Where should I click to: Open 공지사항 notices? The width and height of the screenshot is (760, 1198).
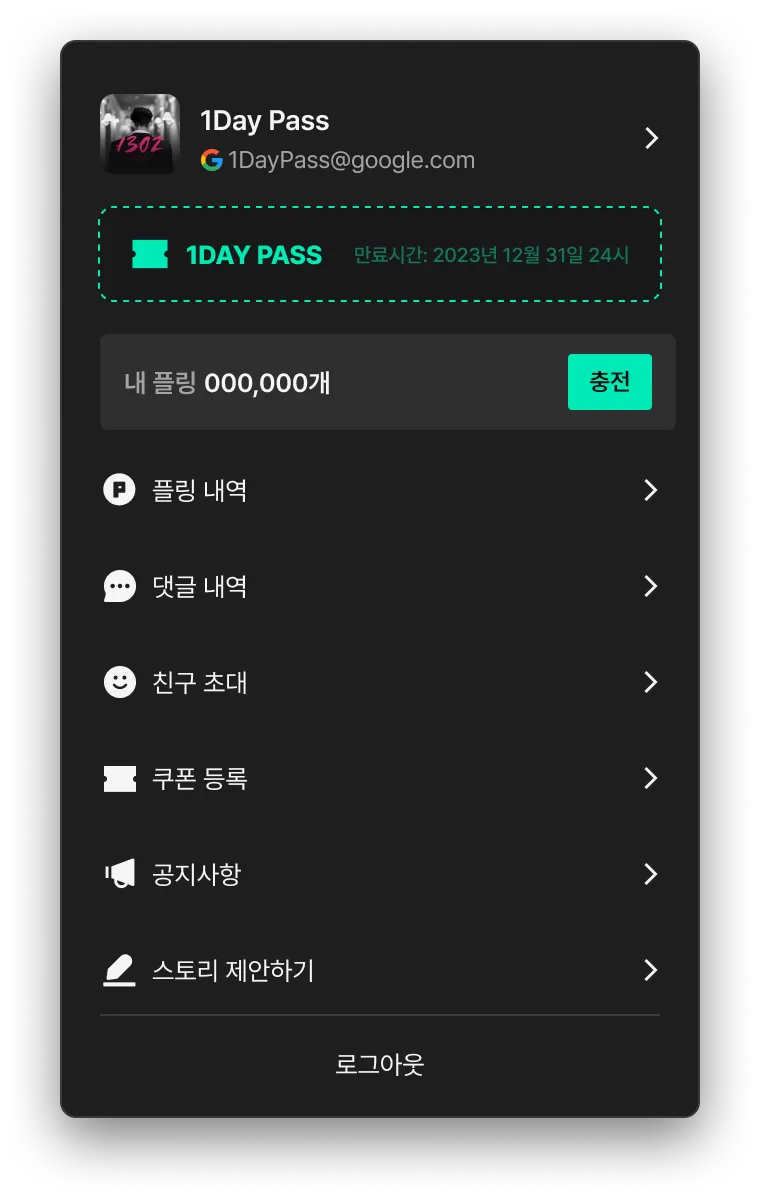(x=380, y=874)
